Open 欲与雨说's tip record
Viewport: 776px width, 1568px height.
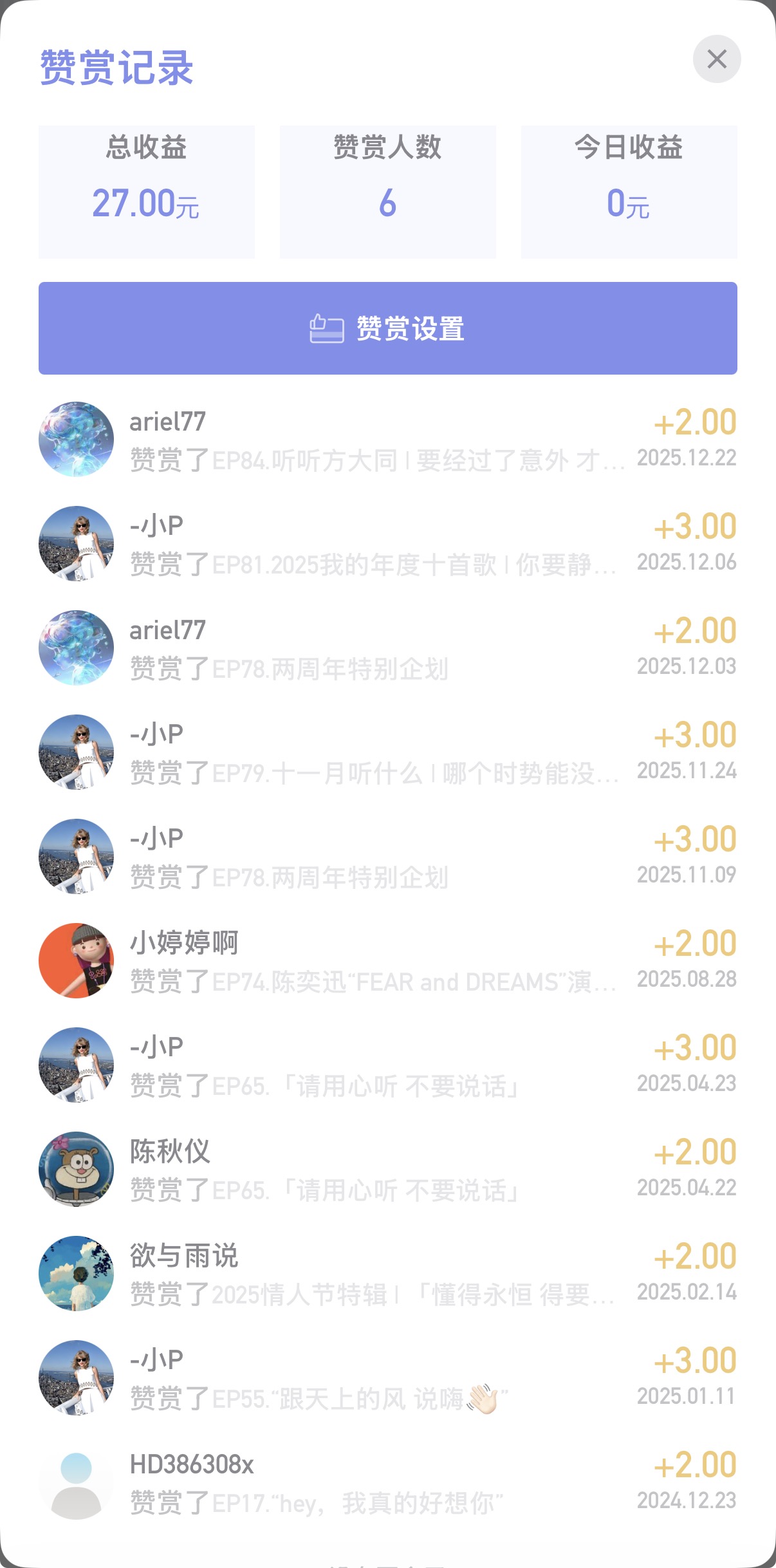387,1274
